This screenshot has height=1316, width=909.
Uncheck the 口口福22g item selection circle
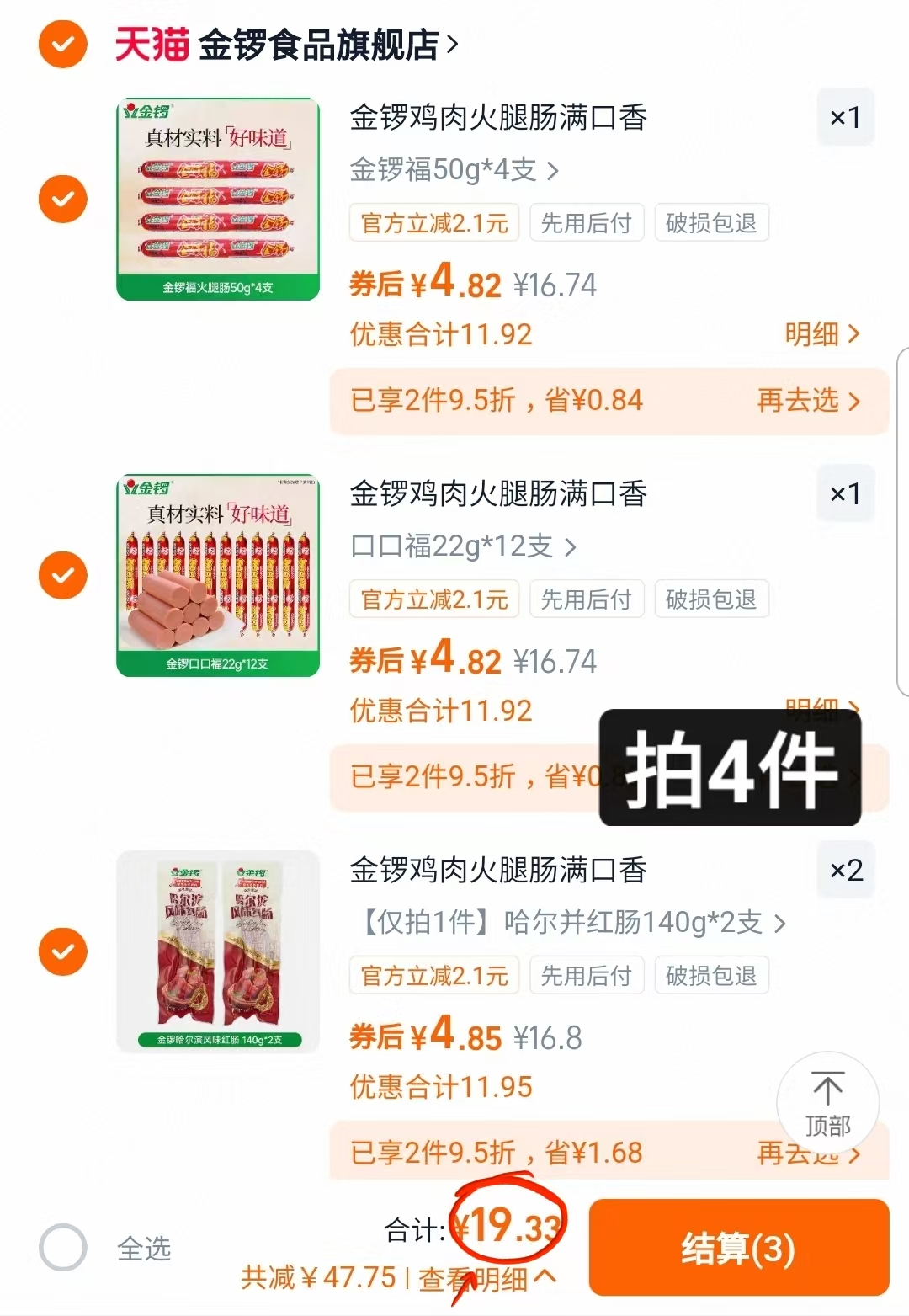point(62,575)
